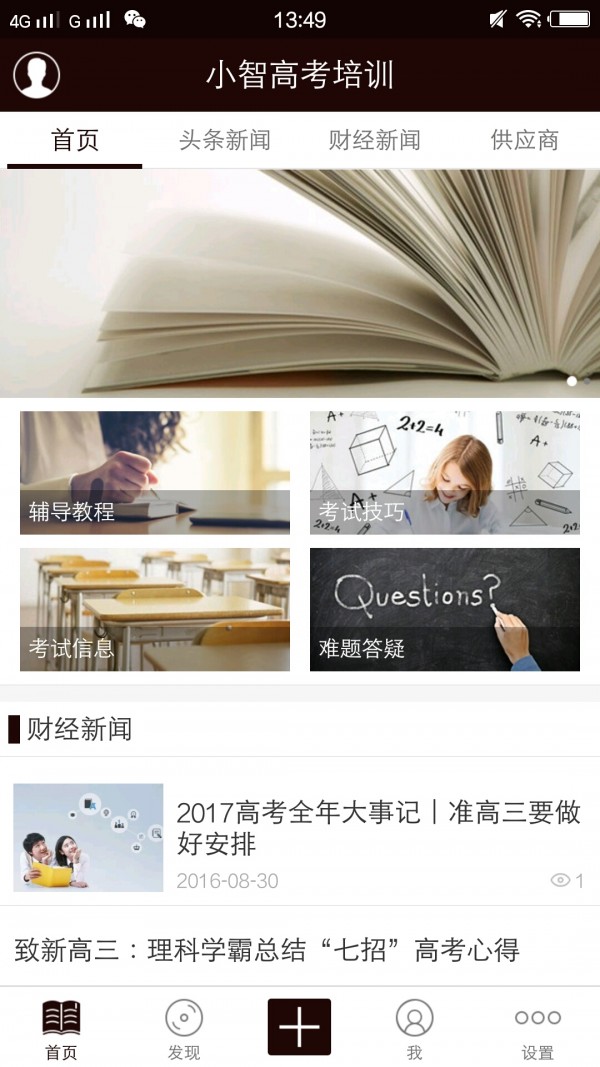Open the 我 tab

(x=414, y=1029)
